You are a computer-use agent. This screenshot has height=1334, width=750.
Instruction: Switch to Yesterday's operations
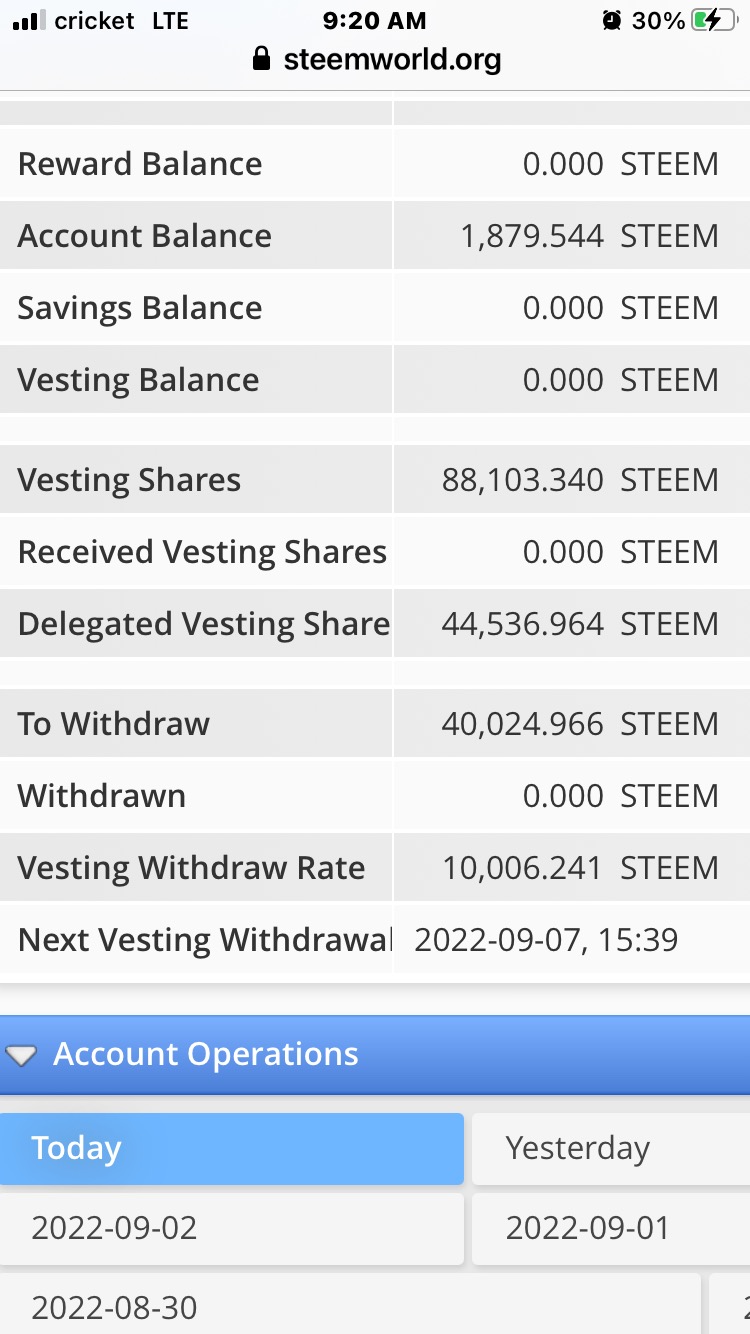[610, 1148]
